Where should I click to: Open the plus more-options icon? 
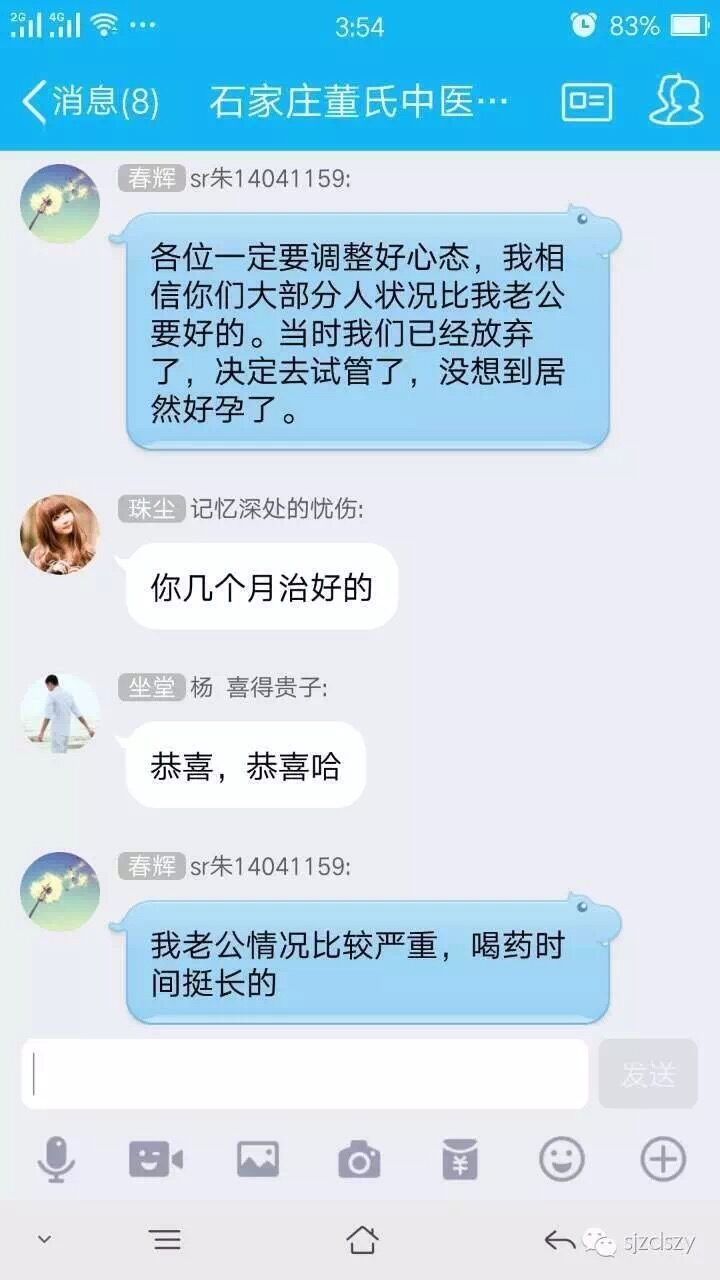click(x=663, y=1160)
